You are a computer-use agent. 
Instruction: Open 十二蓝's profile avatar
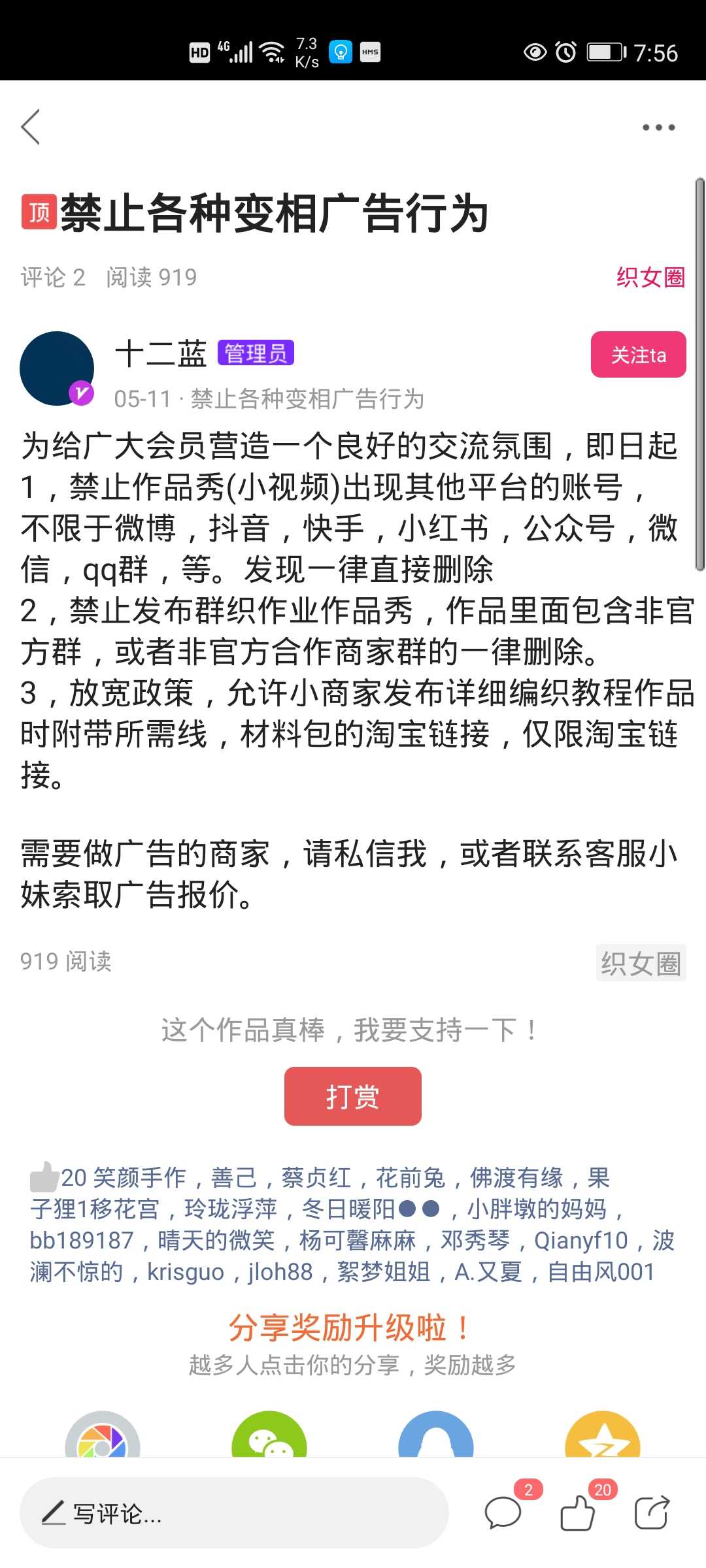point(57,368)
